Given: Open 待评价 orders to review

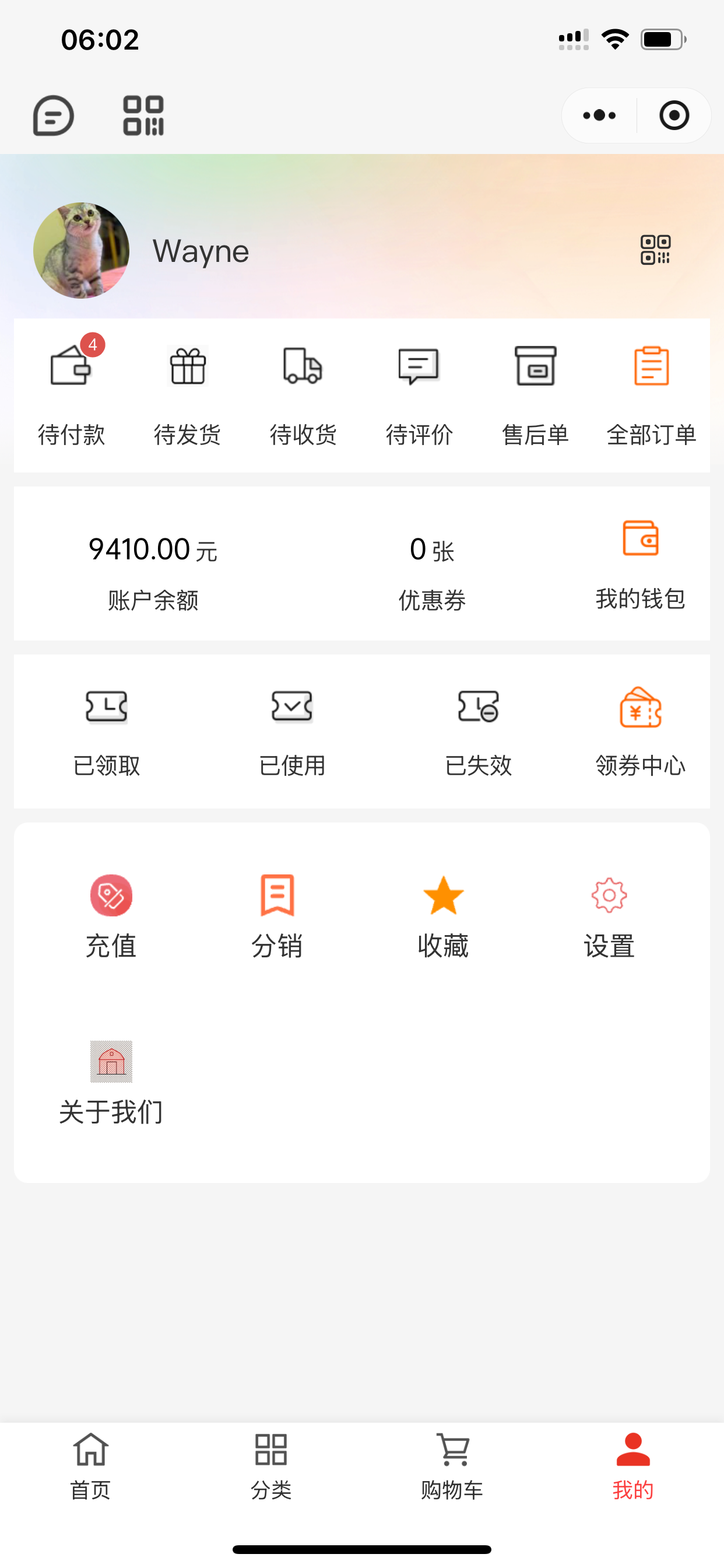Looking at the screenshot, I should pos(419,393).
